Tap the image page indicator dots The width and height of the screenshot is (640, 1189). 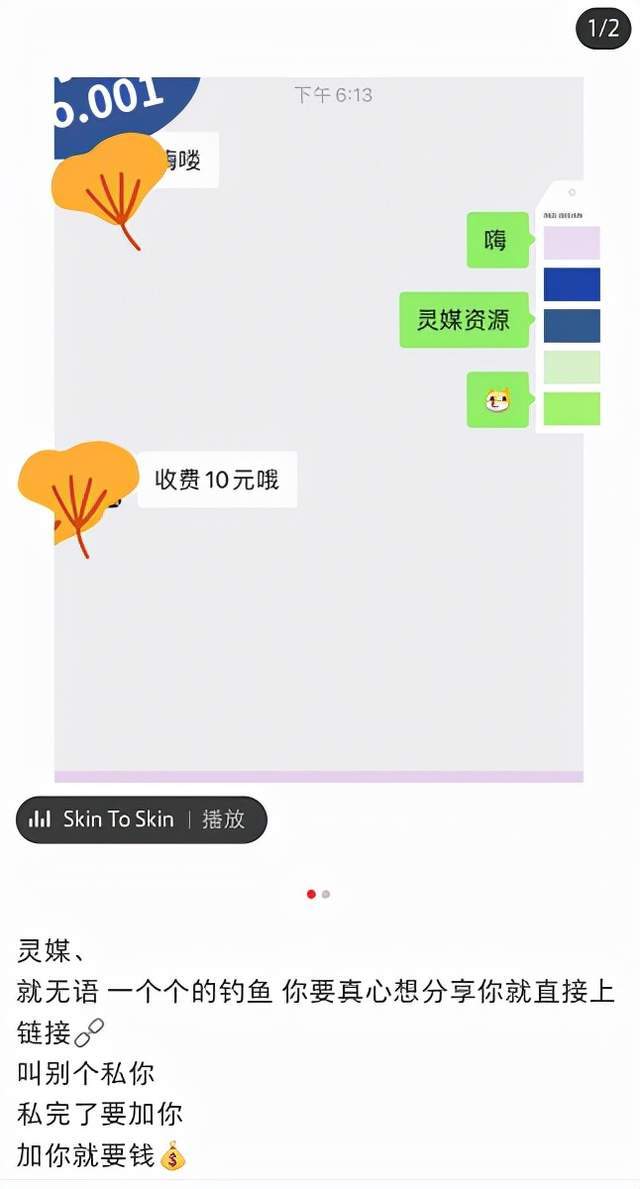point(318,895)
